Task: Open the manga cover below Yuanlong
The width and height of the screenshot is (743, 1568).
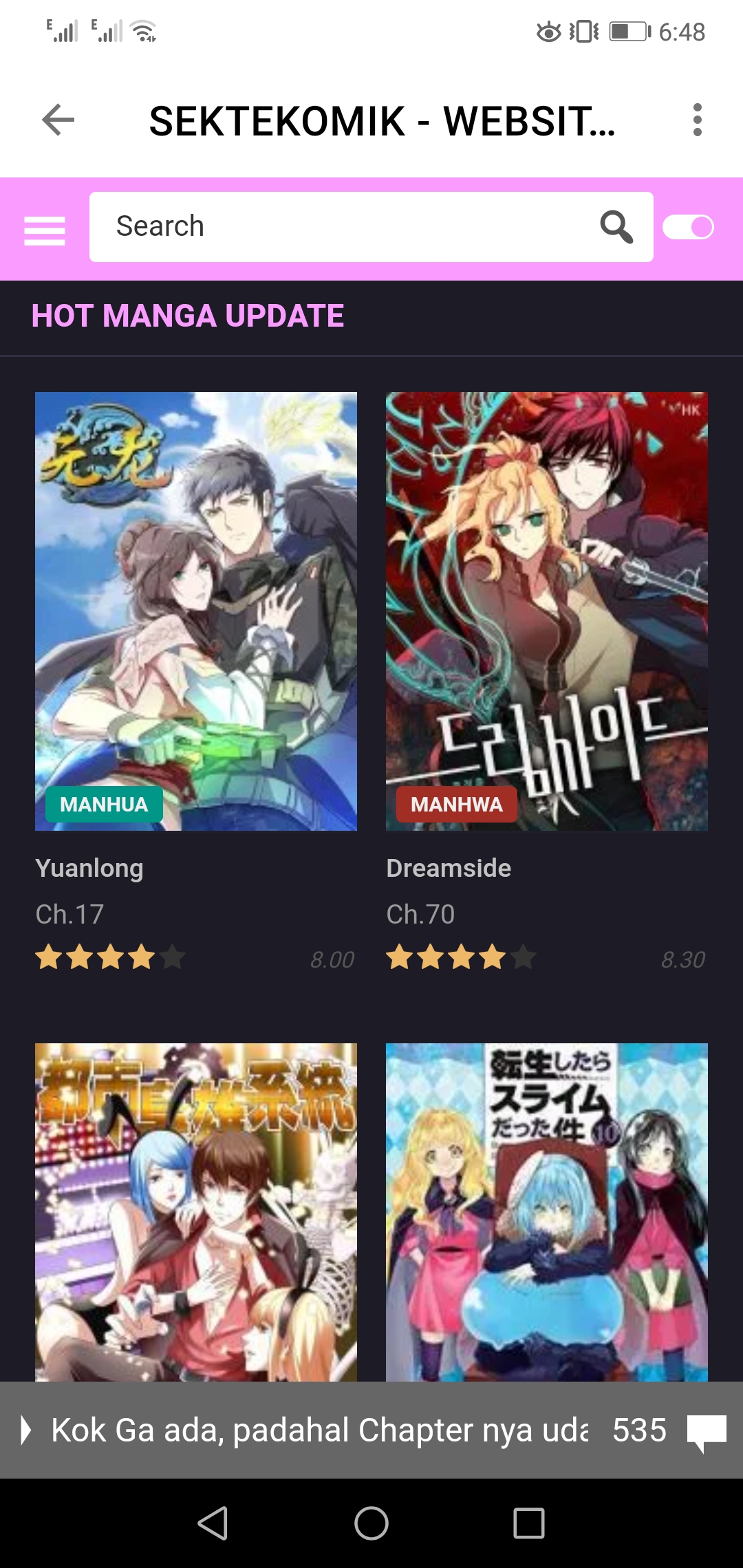Action: click(x=196, y=1212)
